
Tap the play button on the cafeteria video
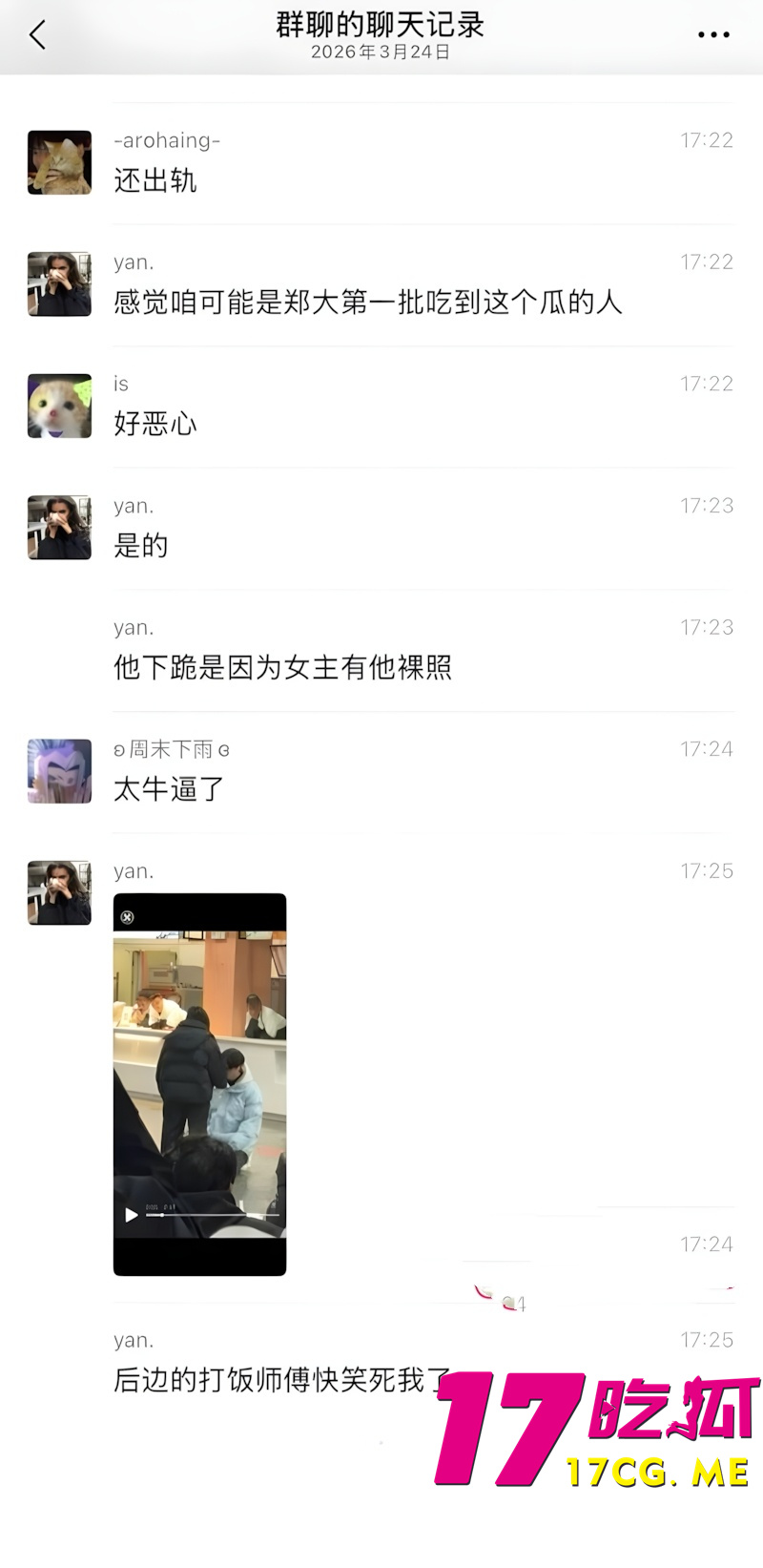click(129, 1215)
